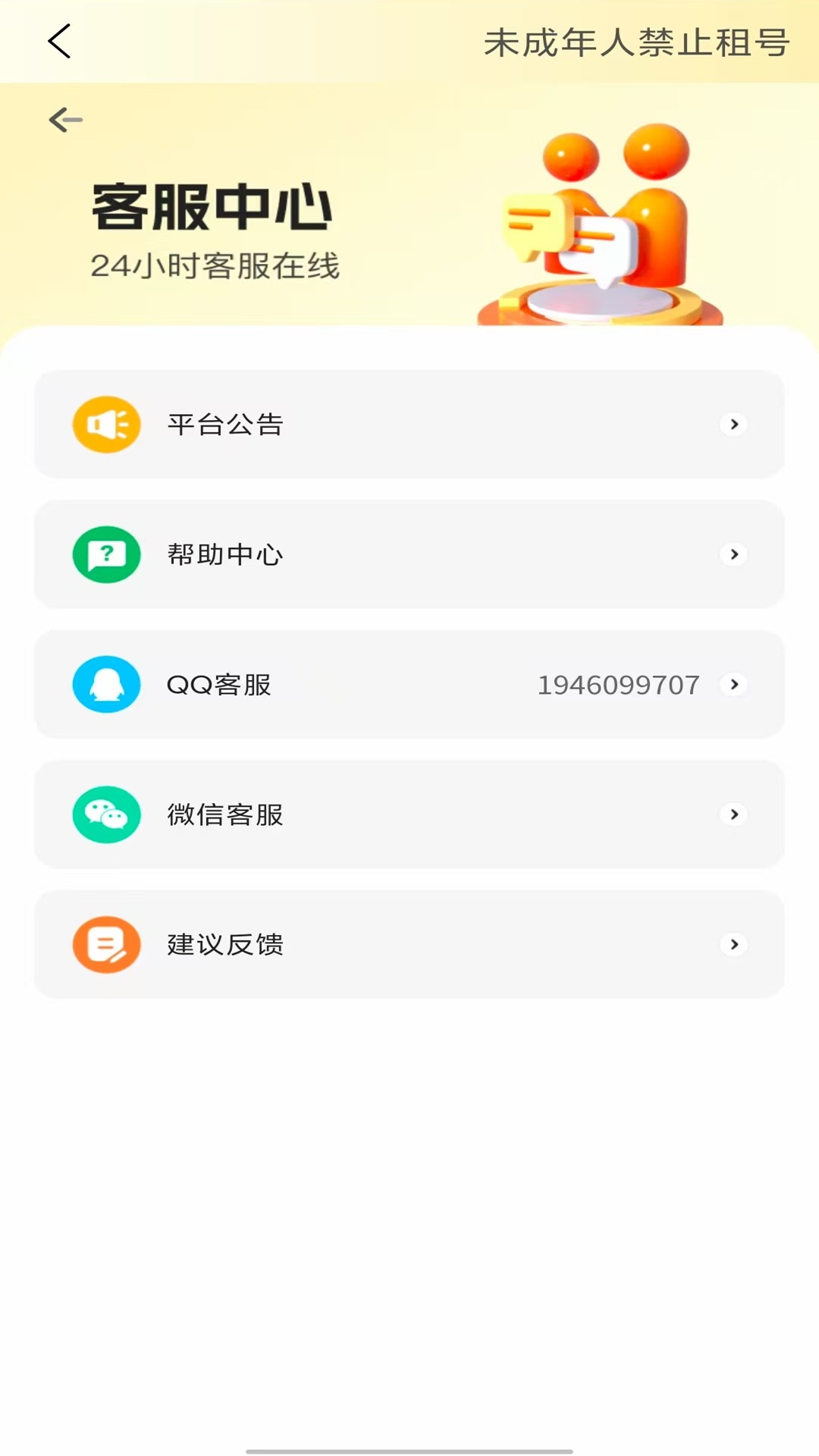Viewport: 819px width, 1456px height.
Task: Click the back arrow below the header
Action: coord(66,119)
